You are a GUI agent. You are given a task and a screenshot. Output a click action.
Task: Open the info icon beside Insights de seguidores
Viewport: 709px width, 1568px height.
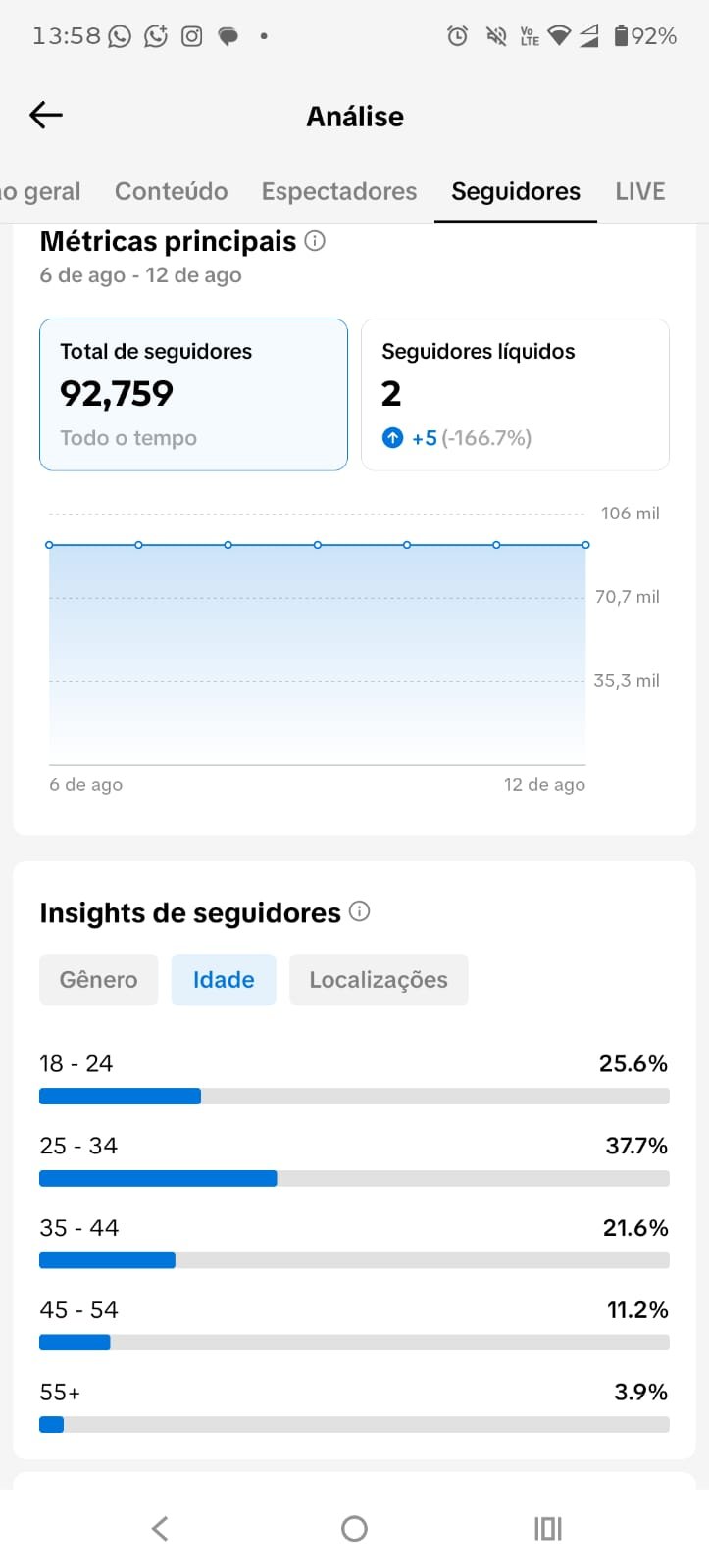tap(360, 911)
